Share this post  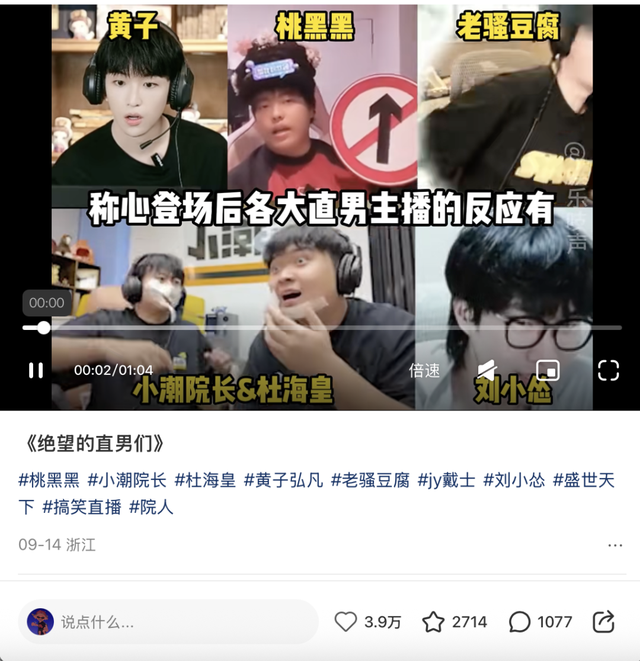[x=603, y=622]
